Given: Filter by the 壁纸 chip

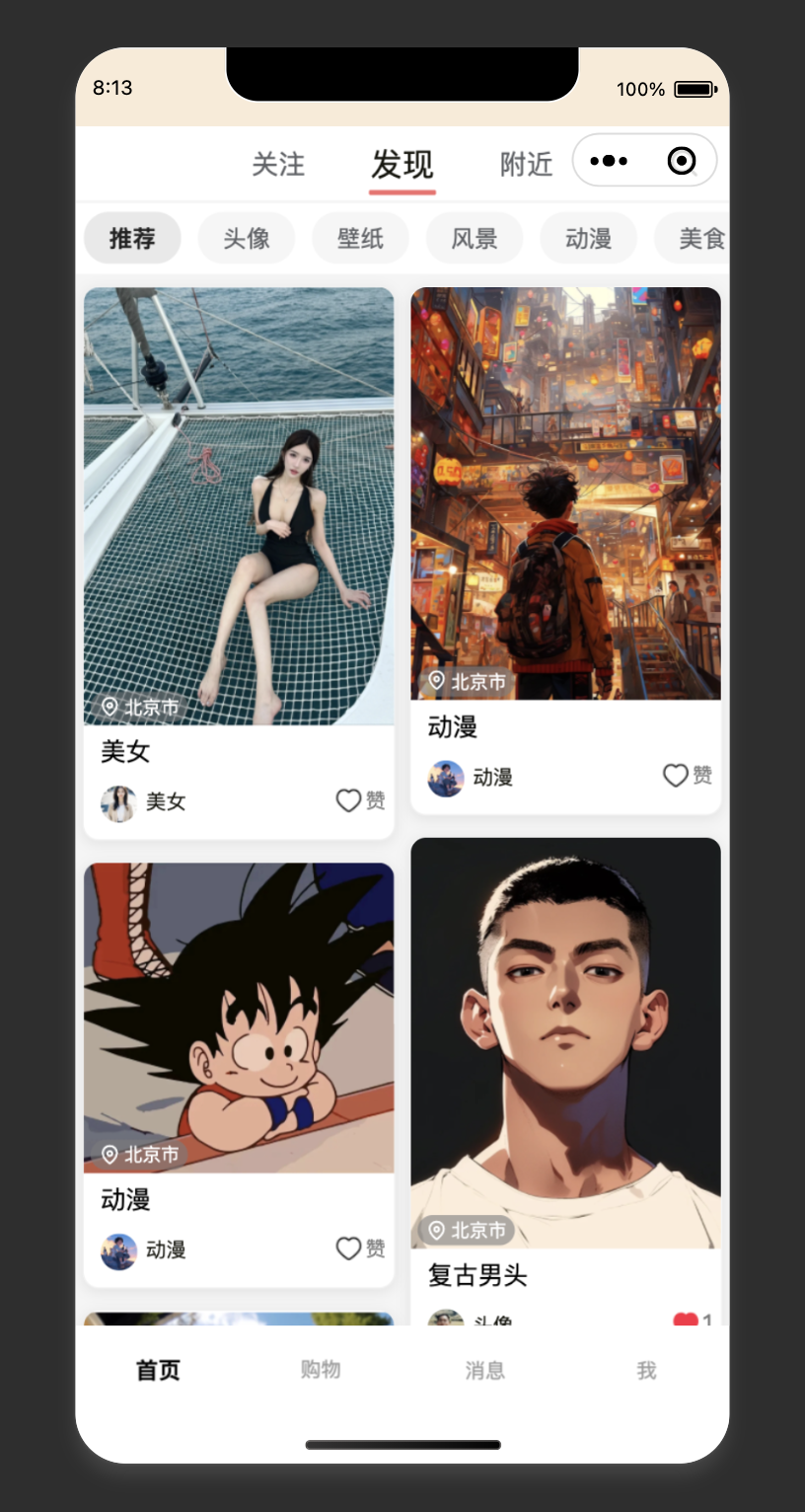Looking at the screenshot, I should pyautogui.click(x=360, y=238).
